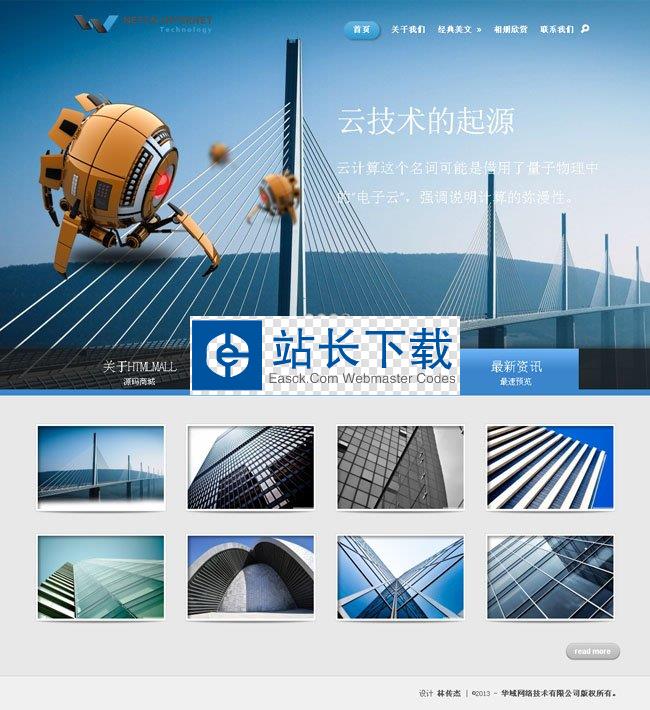Select the 关于HTMLMALL banner tab
This screenshot has height=710, width=650.
(139, 371)
